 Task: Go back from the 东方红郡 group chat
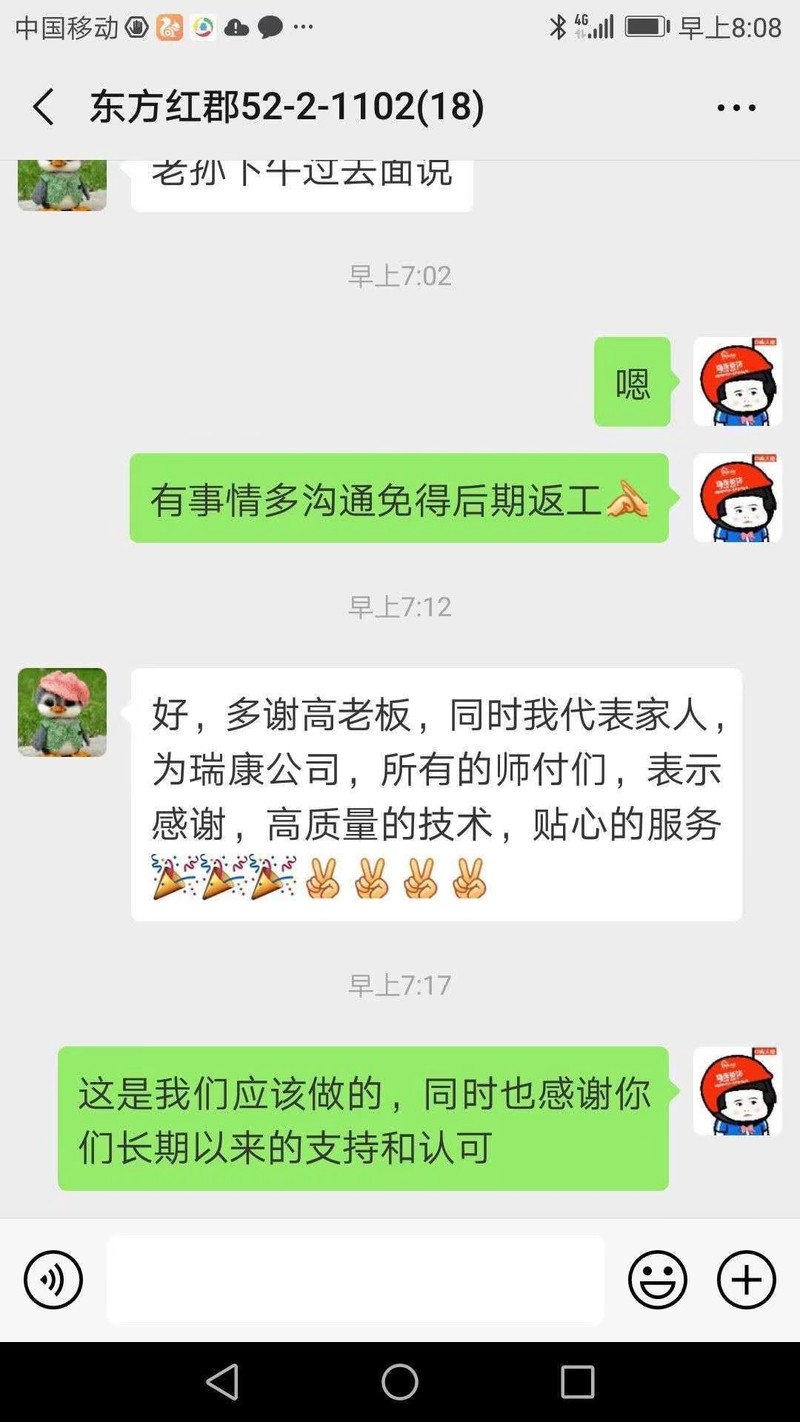43,107
